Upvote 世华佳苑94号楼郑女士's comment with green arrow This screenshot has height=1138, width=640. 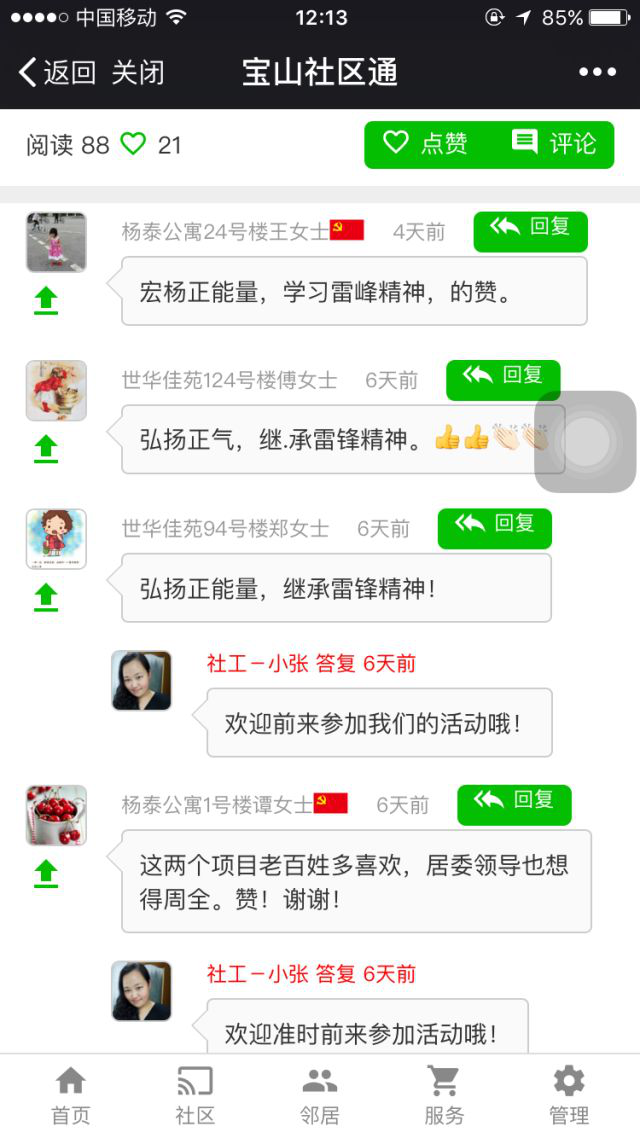(x=46, y=596)
